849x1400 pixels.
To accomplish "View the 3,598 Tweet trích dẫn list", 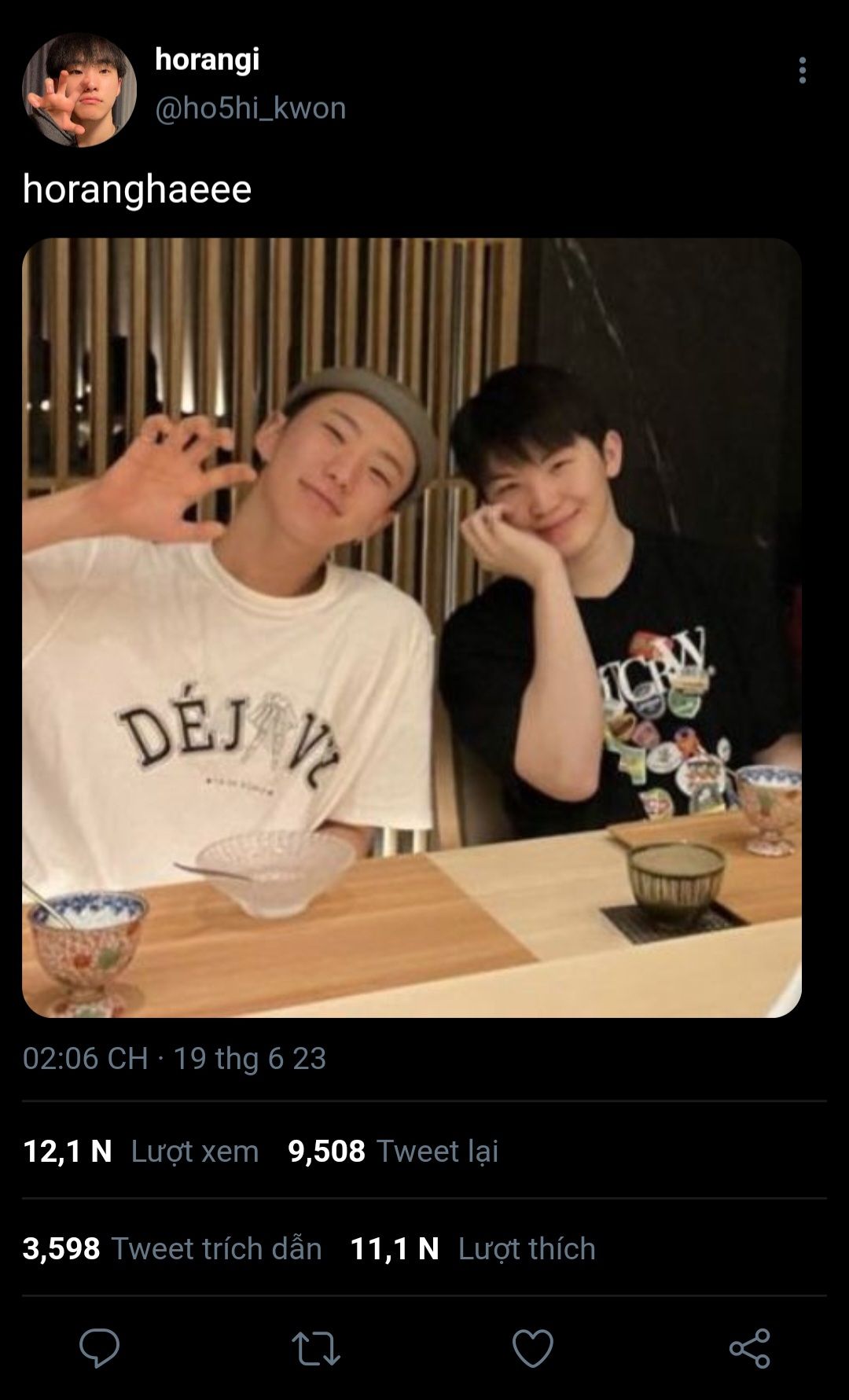I will [x=172, y=1248].
